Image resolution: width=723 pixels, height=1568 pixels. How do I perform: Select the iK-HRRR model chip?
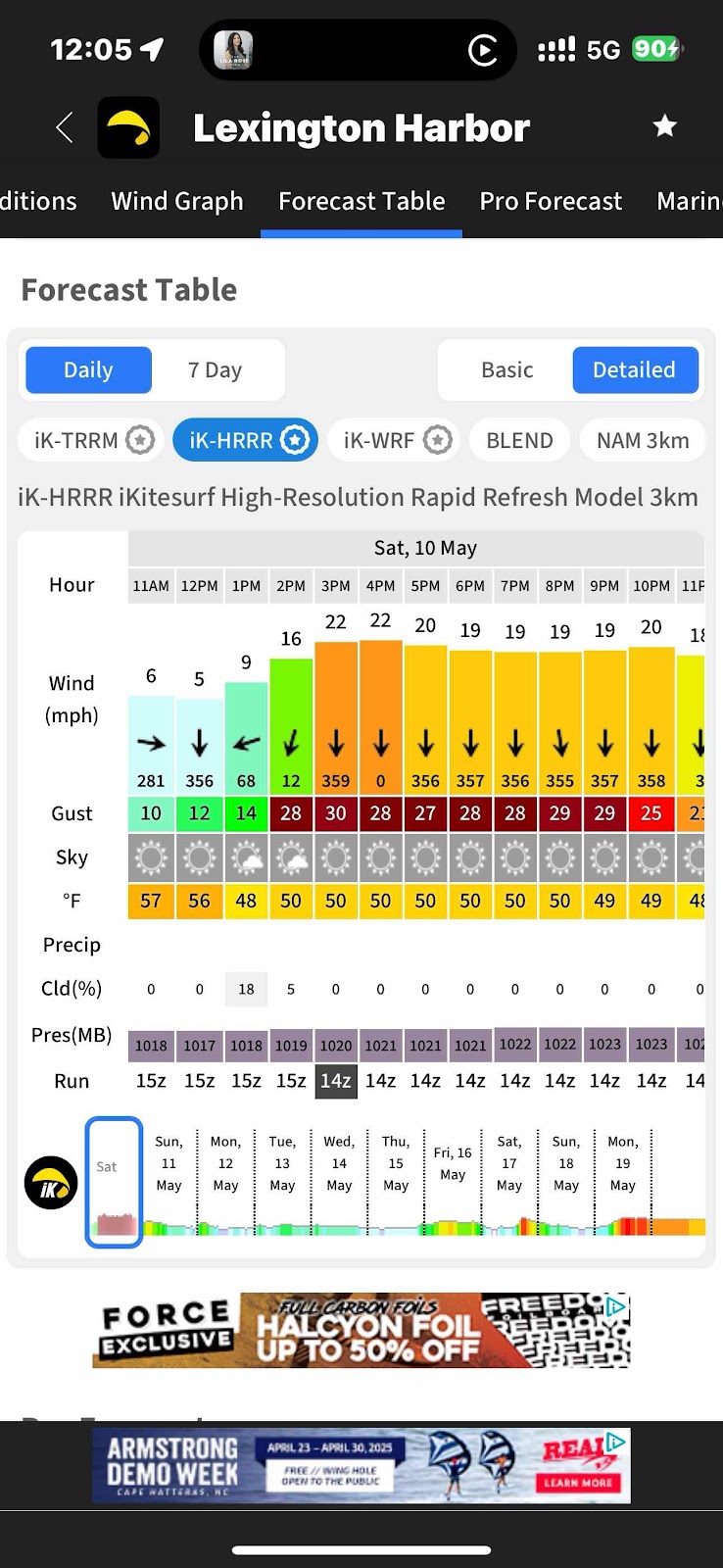pos(245,441)
